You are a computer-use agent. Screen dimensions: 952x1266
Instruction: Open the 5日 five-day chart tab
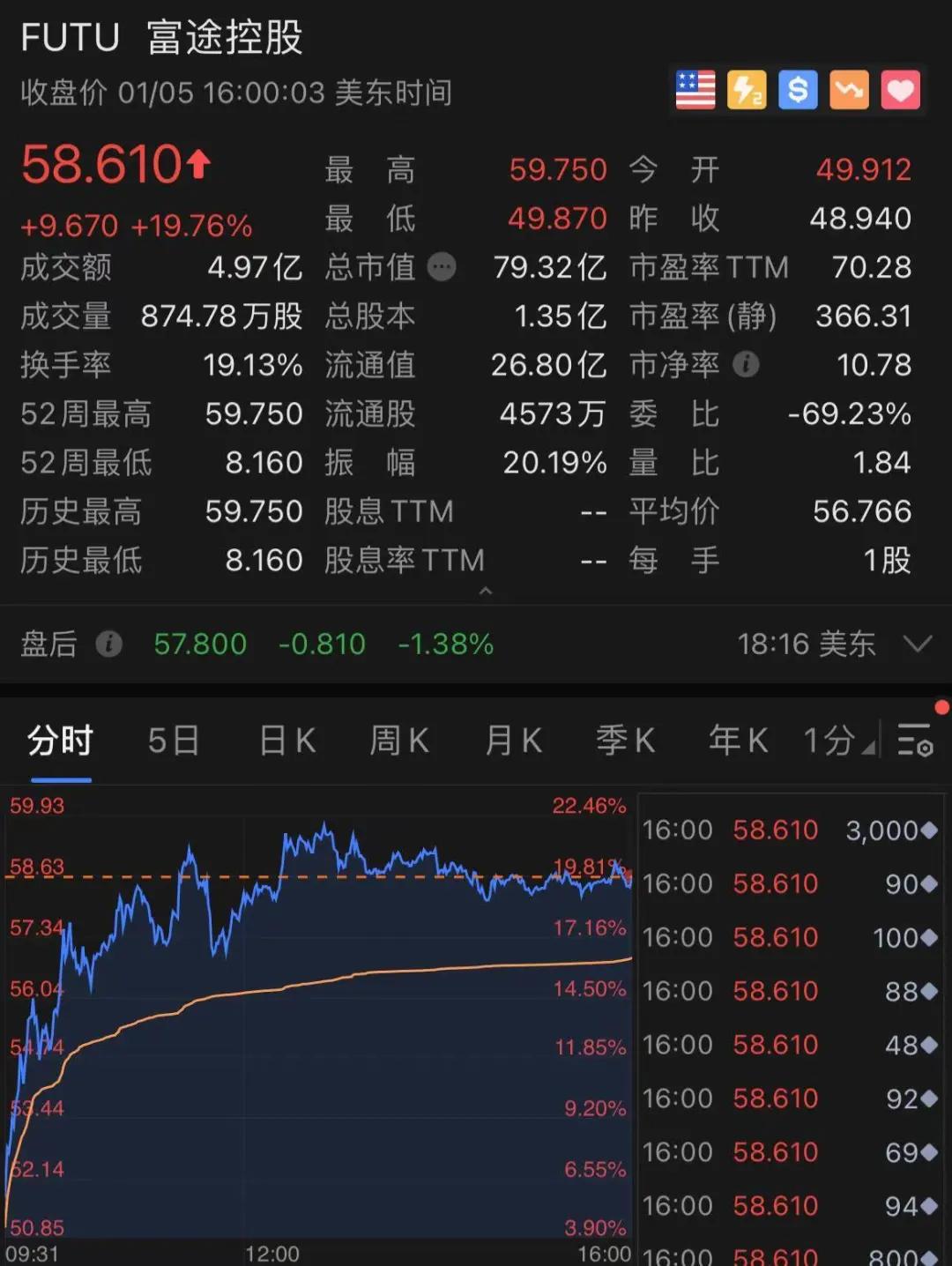point(173,741)
